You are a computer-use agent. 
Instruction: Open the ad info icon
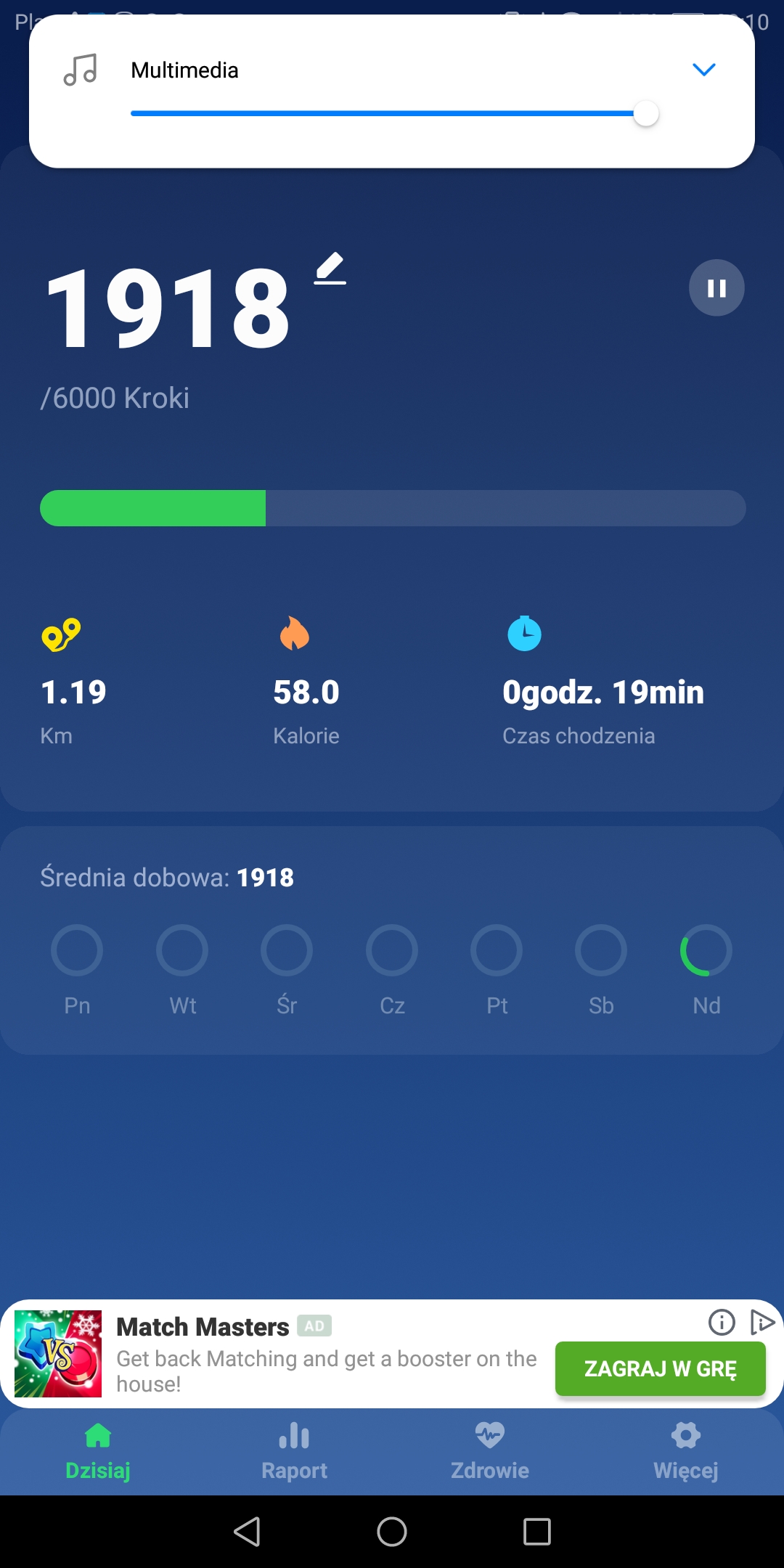point(722,1322)
